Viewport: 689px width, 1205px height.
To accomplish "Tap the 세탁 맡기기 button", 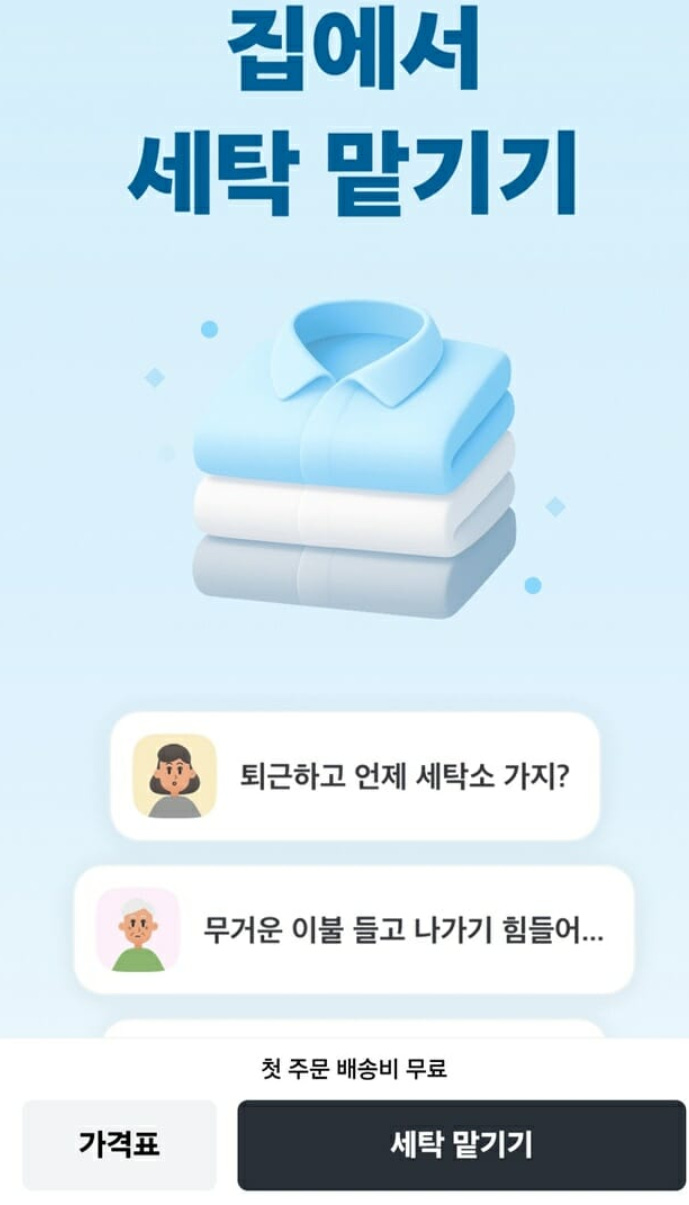I will [x=461, y=1145].
